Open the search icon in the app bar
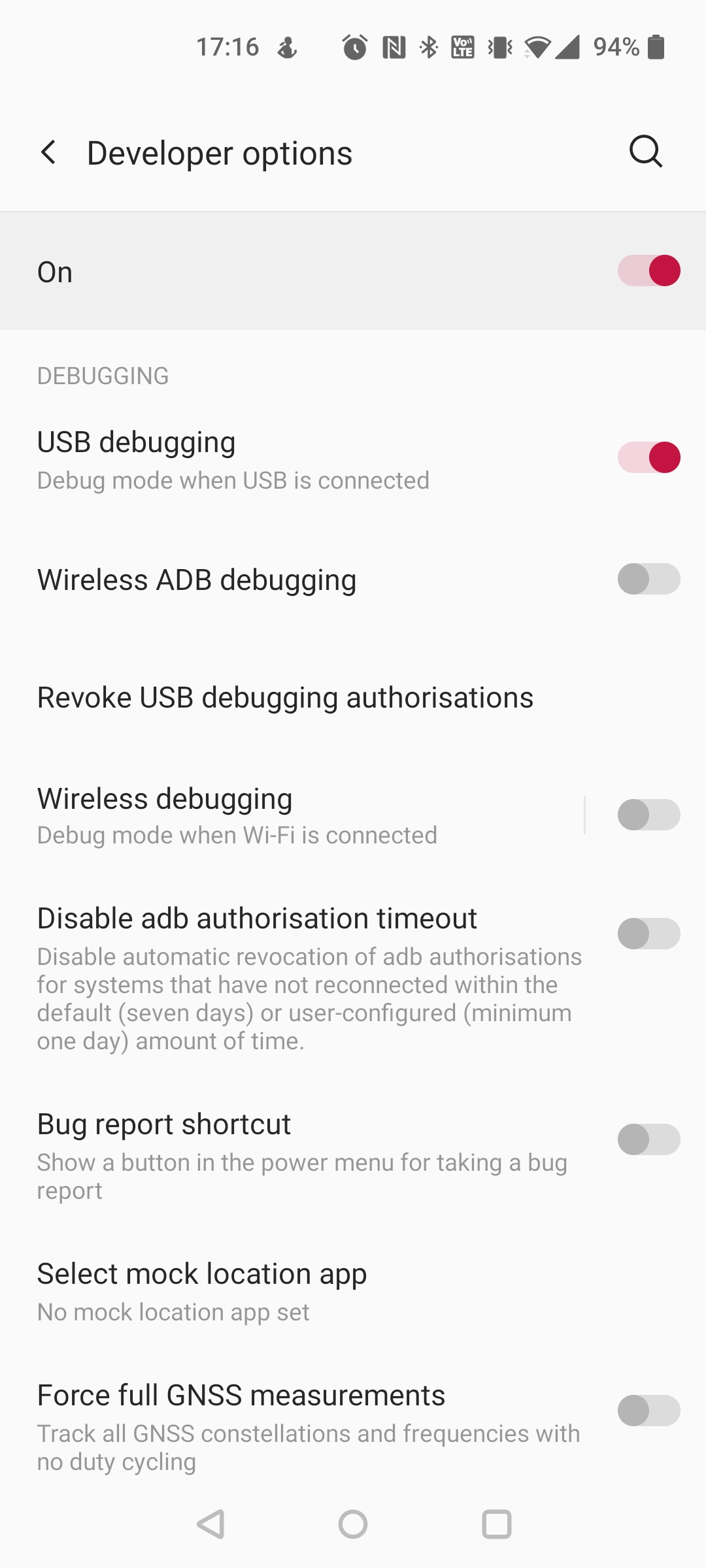This screenshot has width=706, height=1568. pos(646,153)
